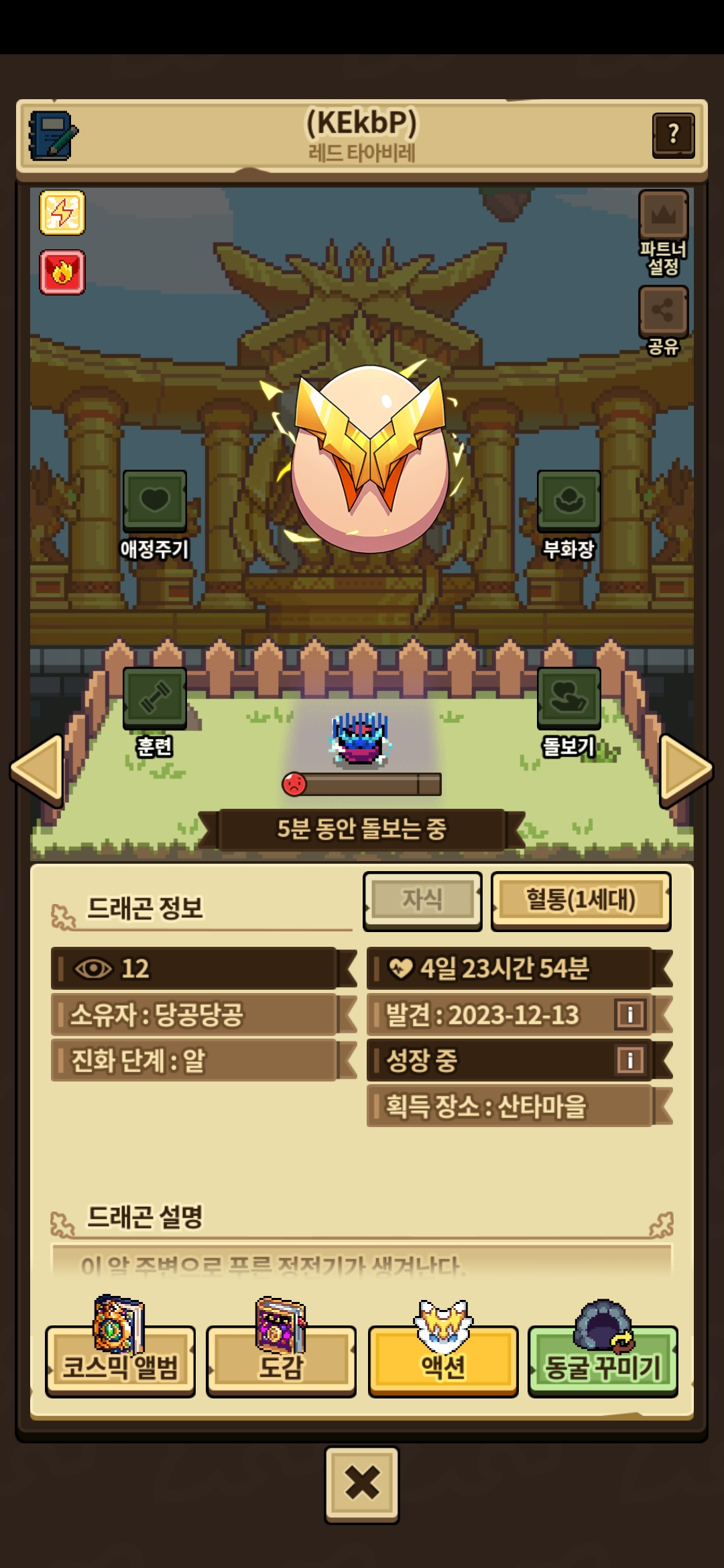Show info for 발견 discovery date
724x1568 pixels.
pos(629,1015)
